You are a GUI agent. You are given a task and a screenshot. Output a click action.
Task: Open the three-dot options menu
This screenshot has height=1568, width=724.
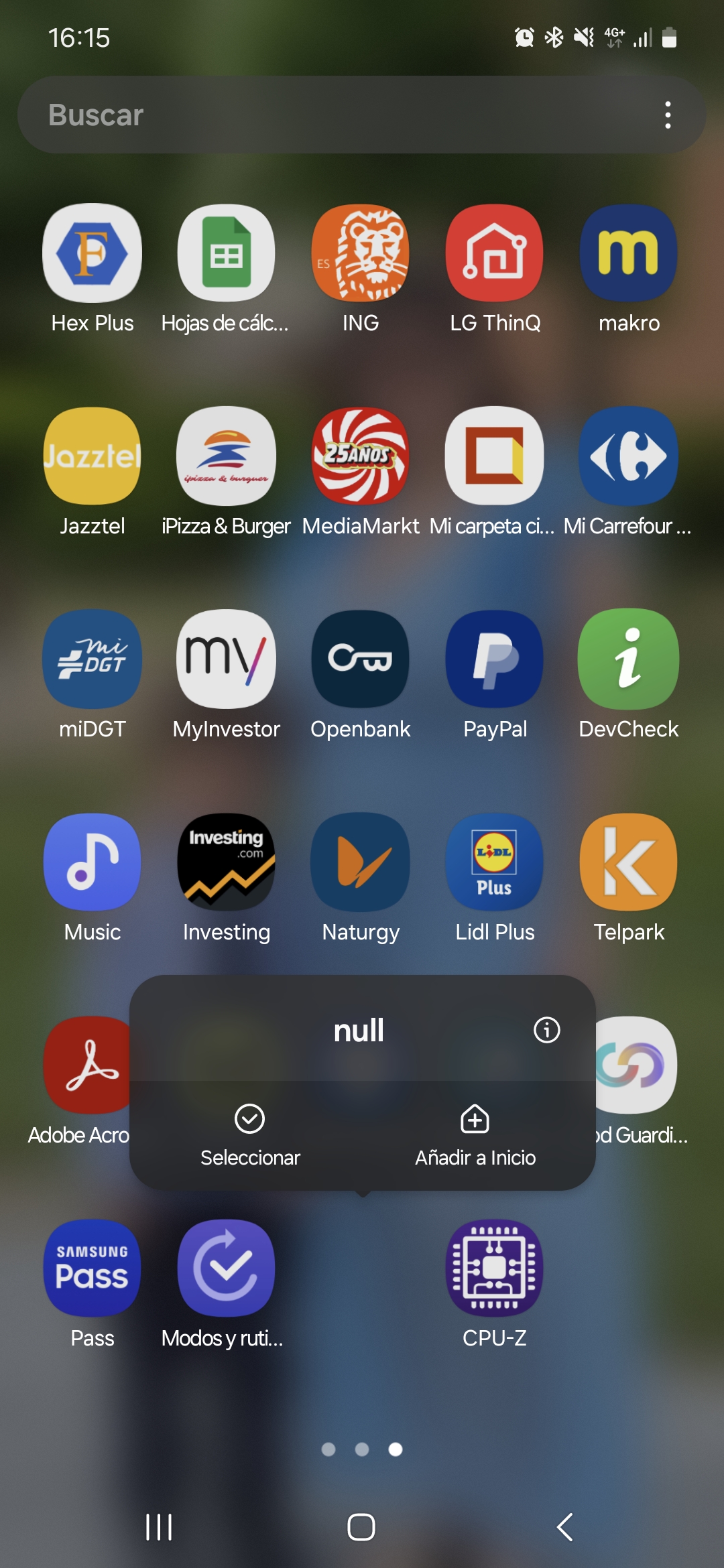(668, 114)
